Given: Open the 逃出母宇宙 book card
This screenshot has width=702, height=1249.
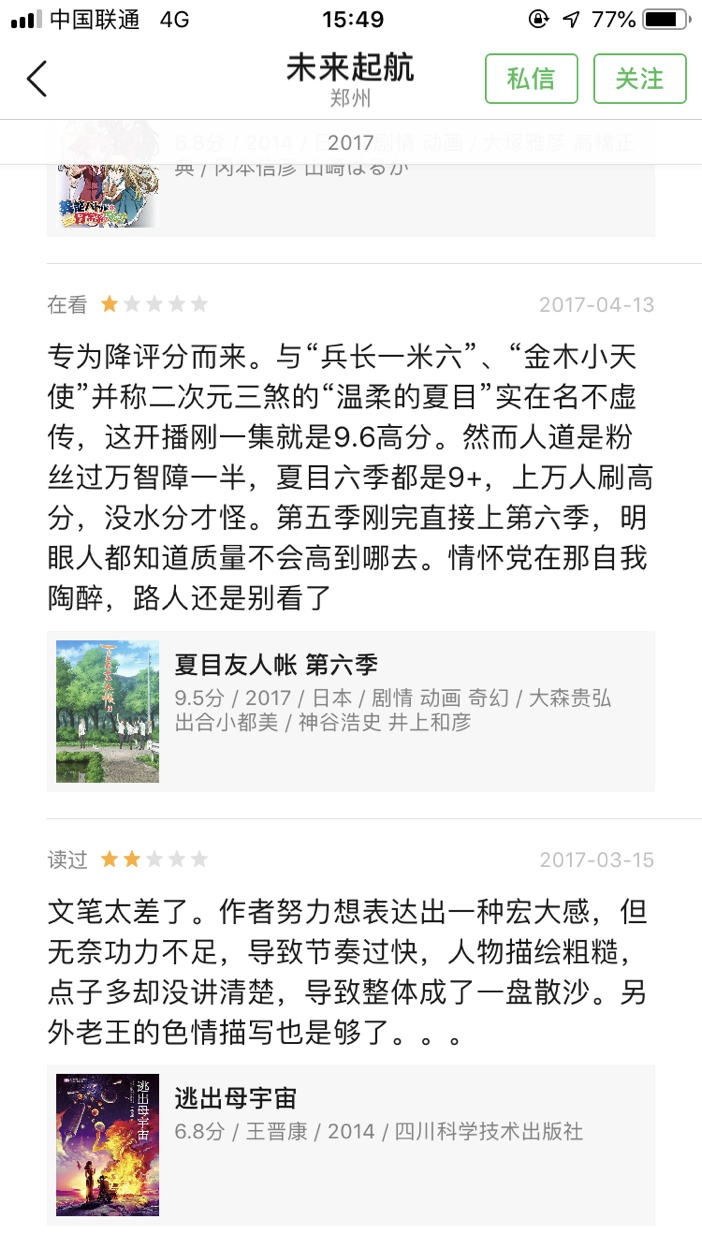Looking at the screenshot, I should [350, 1145].
